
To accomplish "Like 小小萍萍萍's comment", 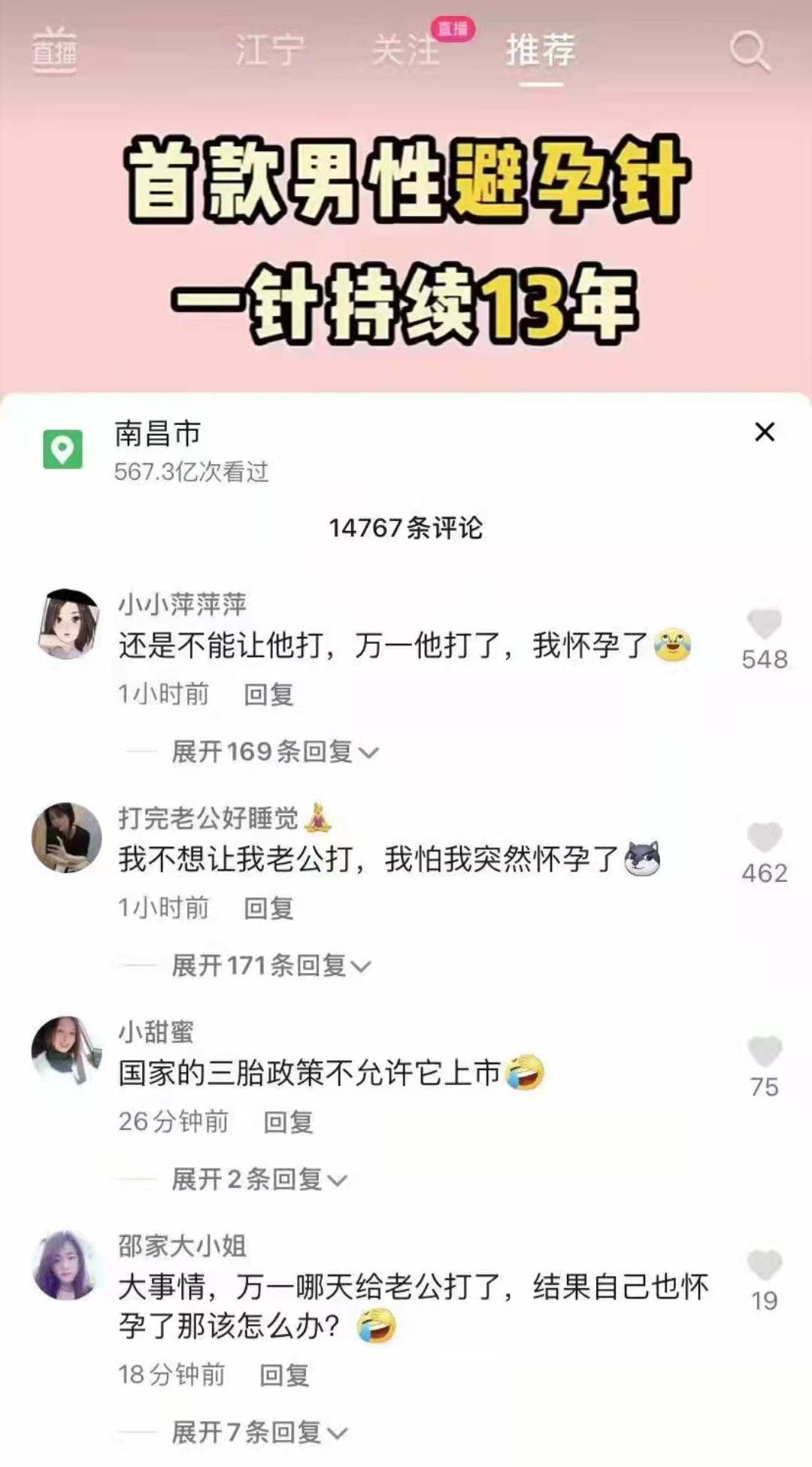I will [764, 625].
